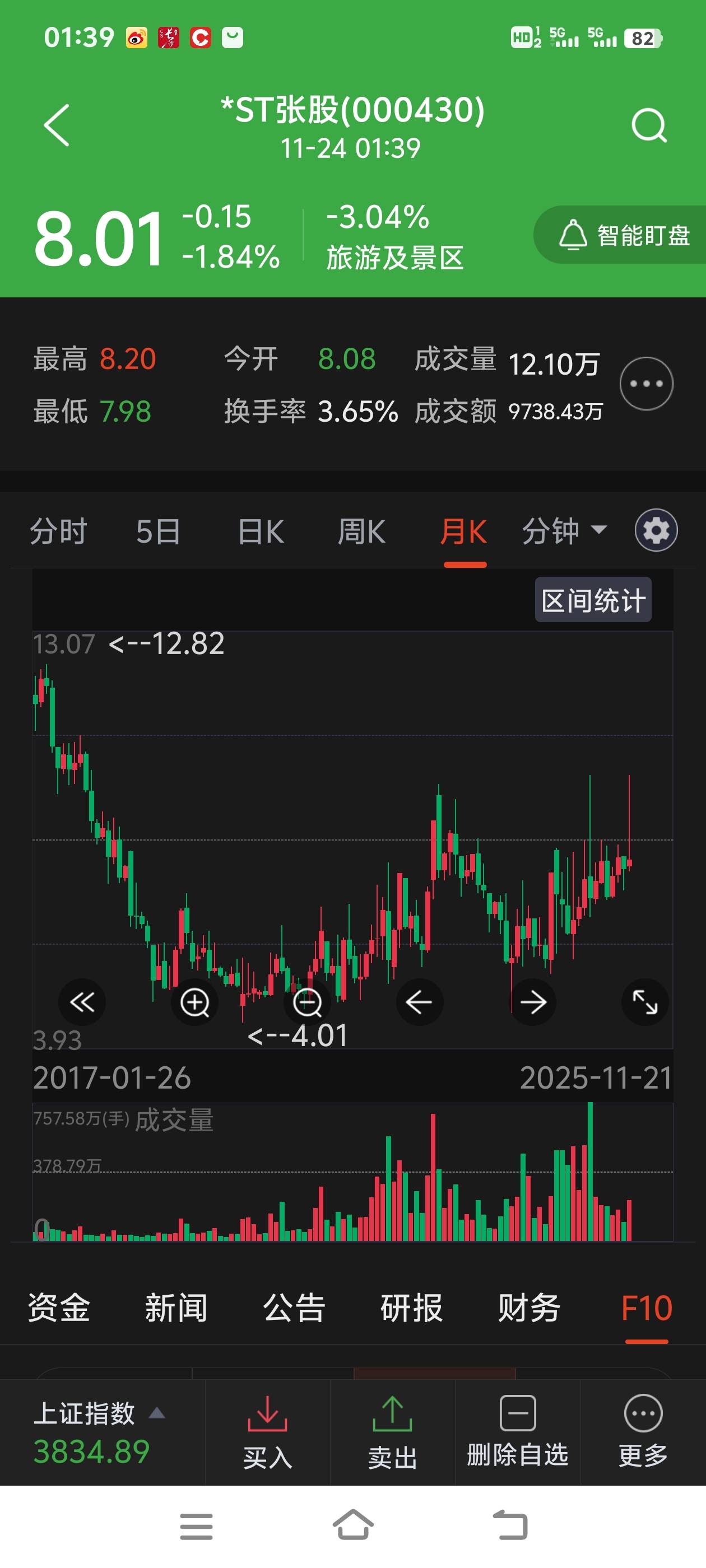Tap 买入 to buy the stock
The image size is (706, 1568).
[267, 1433]
